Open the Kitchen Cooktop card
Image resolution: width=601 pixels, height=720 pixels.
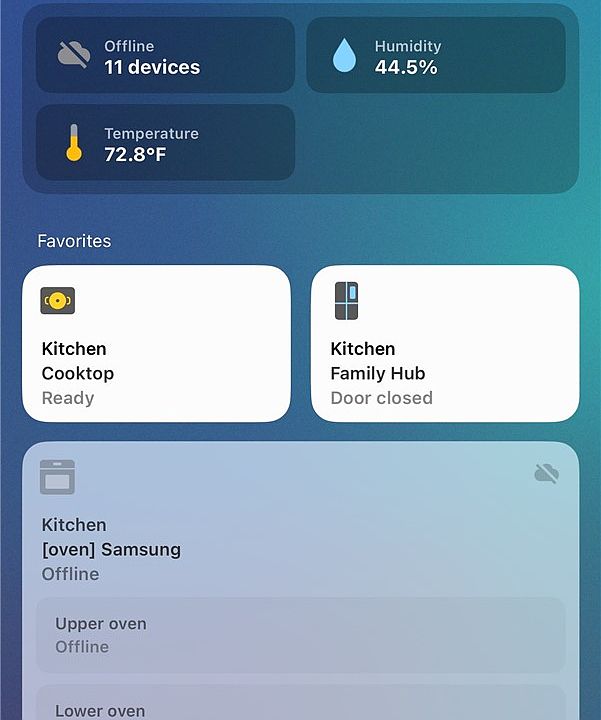[x=156, y=343]
